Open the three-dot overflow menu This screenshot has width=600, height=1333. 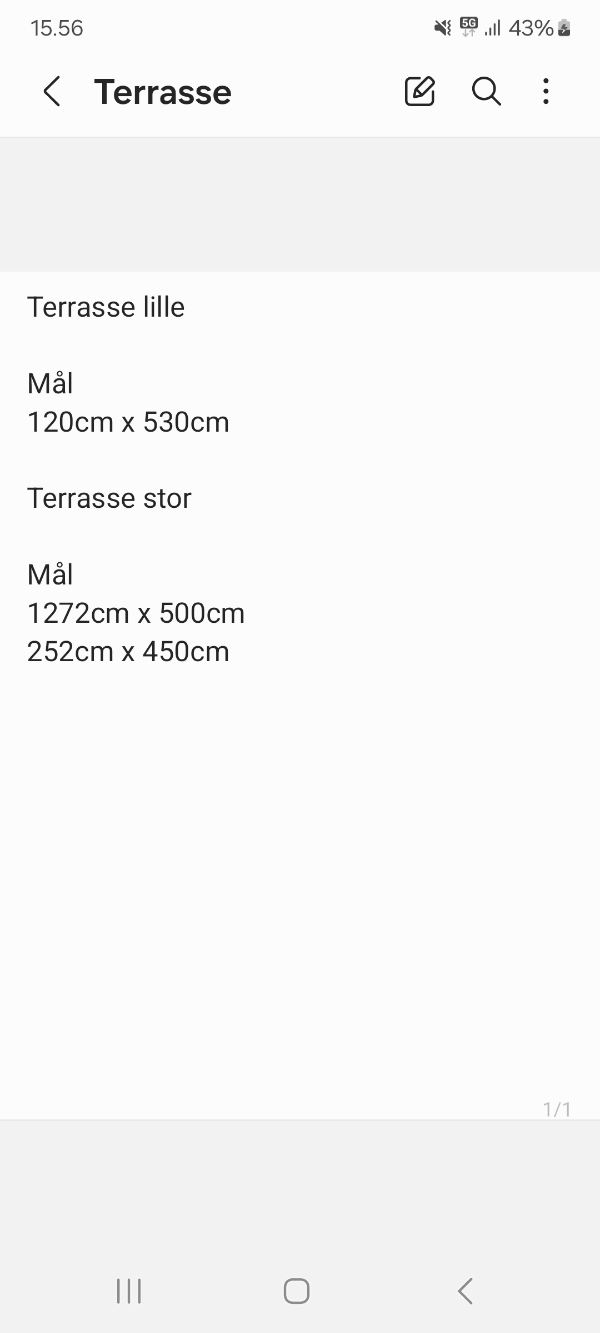tap(545, 91)
